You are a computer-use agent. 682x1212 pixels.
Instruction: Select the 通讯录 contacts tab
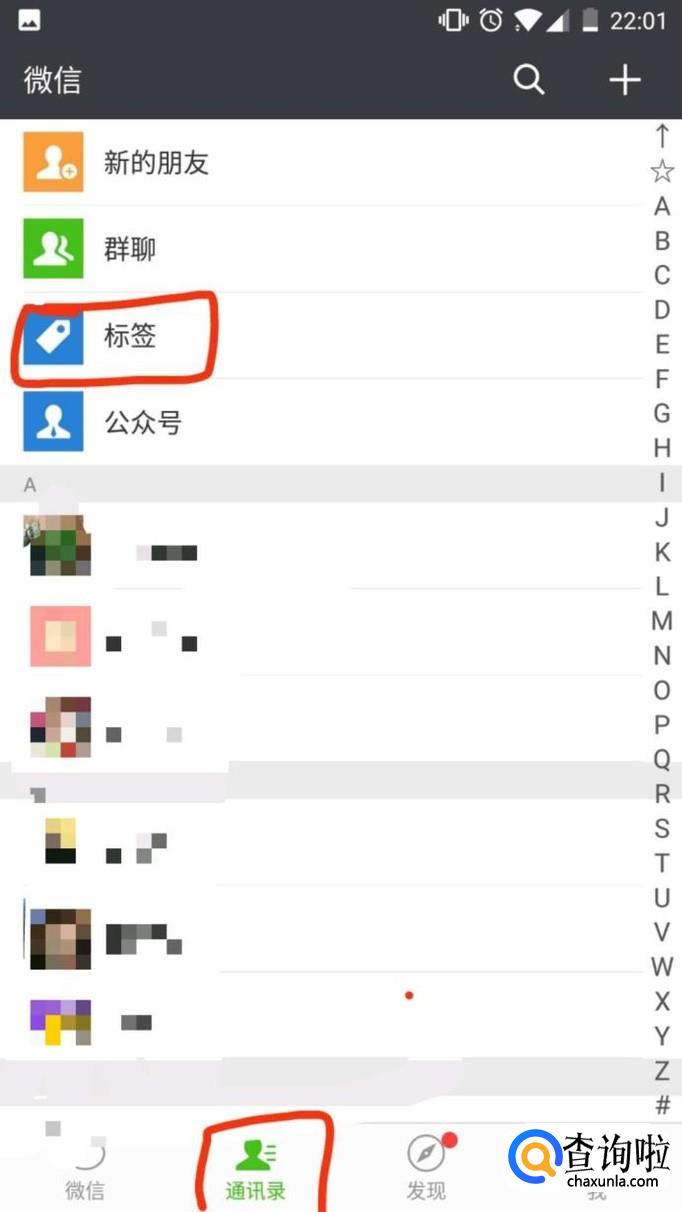(x=256, y=1170)
